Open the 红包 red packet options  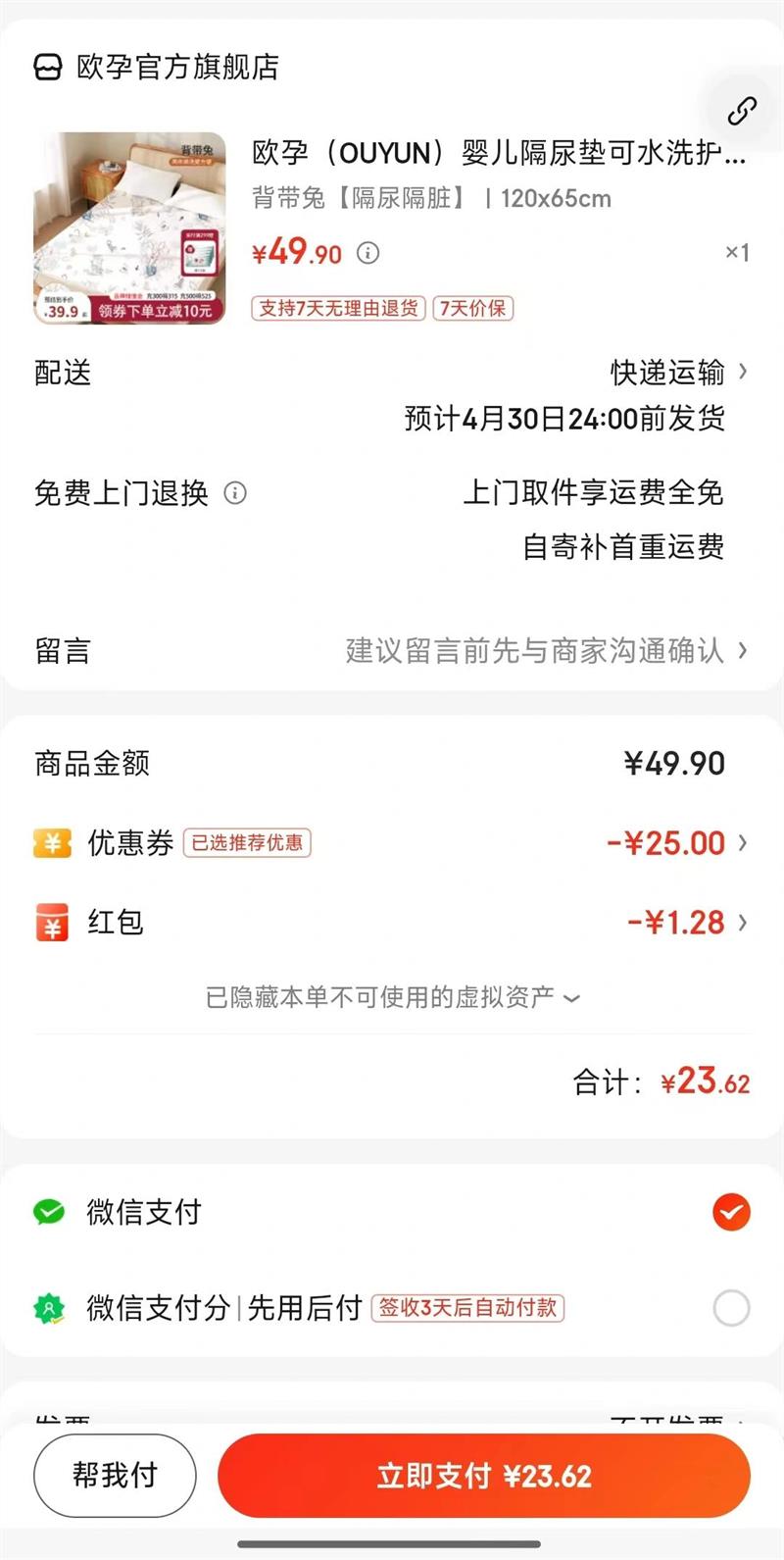pos(686,923)
